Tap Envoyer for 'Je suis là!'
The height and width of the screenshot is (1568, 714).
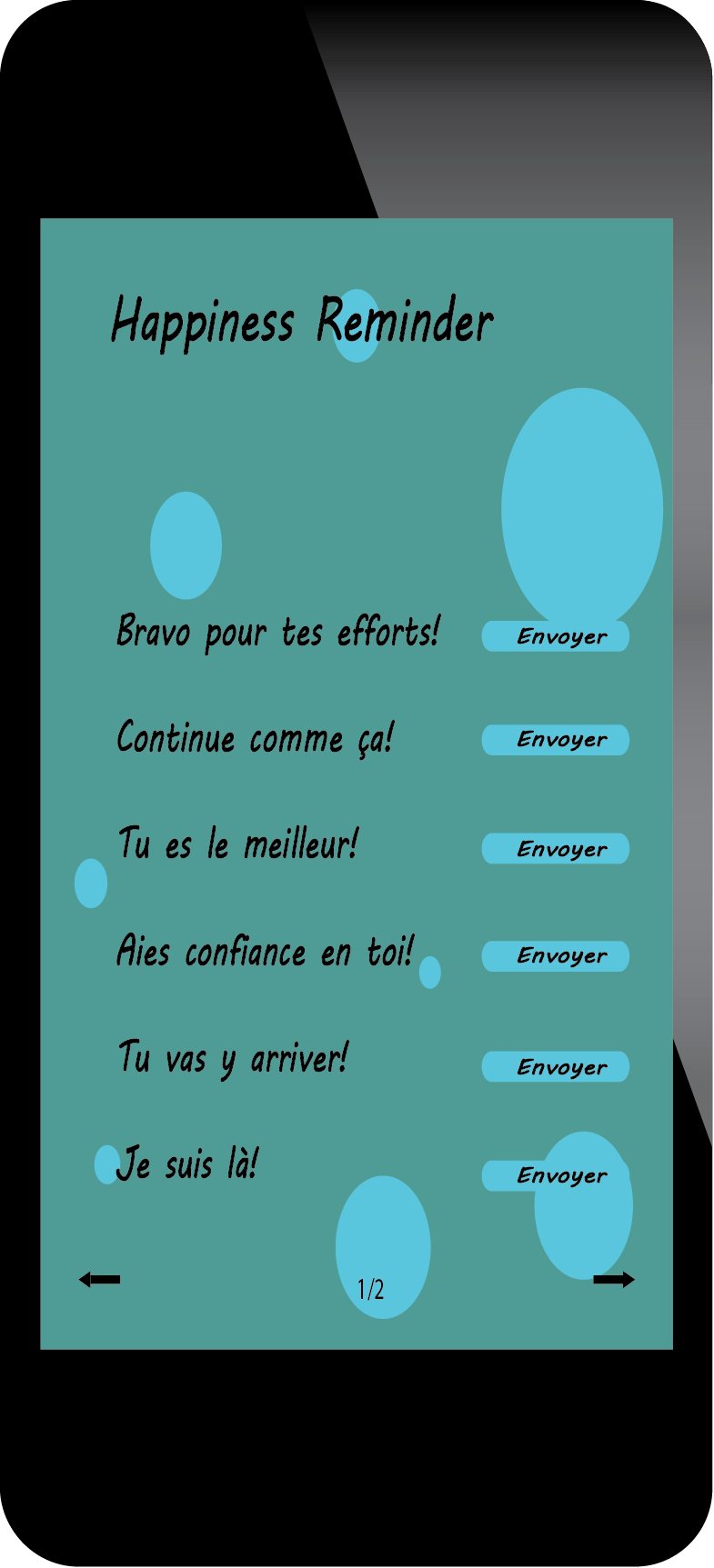(x=555, y=1175)
